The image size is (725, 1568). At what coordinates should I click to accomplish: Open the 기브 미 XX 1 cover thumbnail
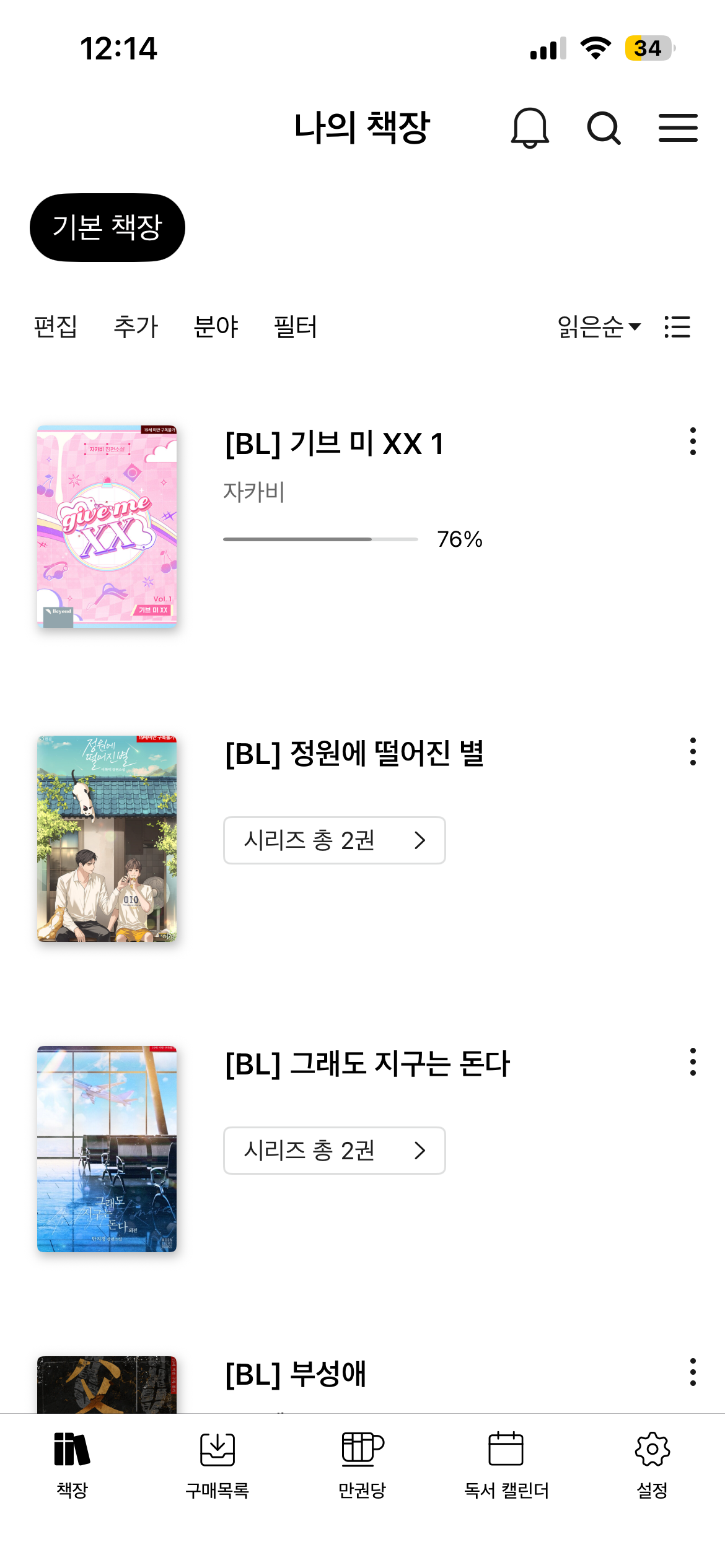(107, 528)
